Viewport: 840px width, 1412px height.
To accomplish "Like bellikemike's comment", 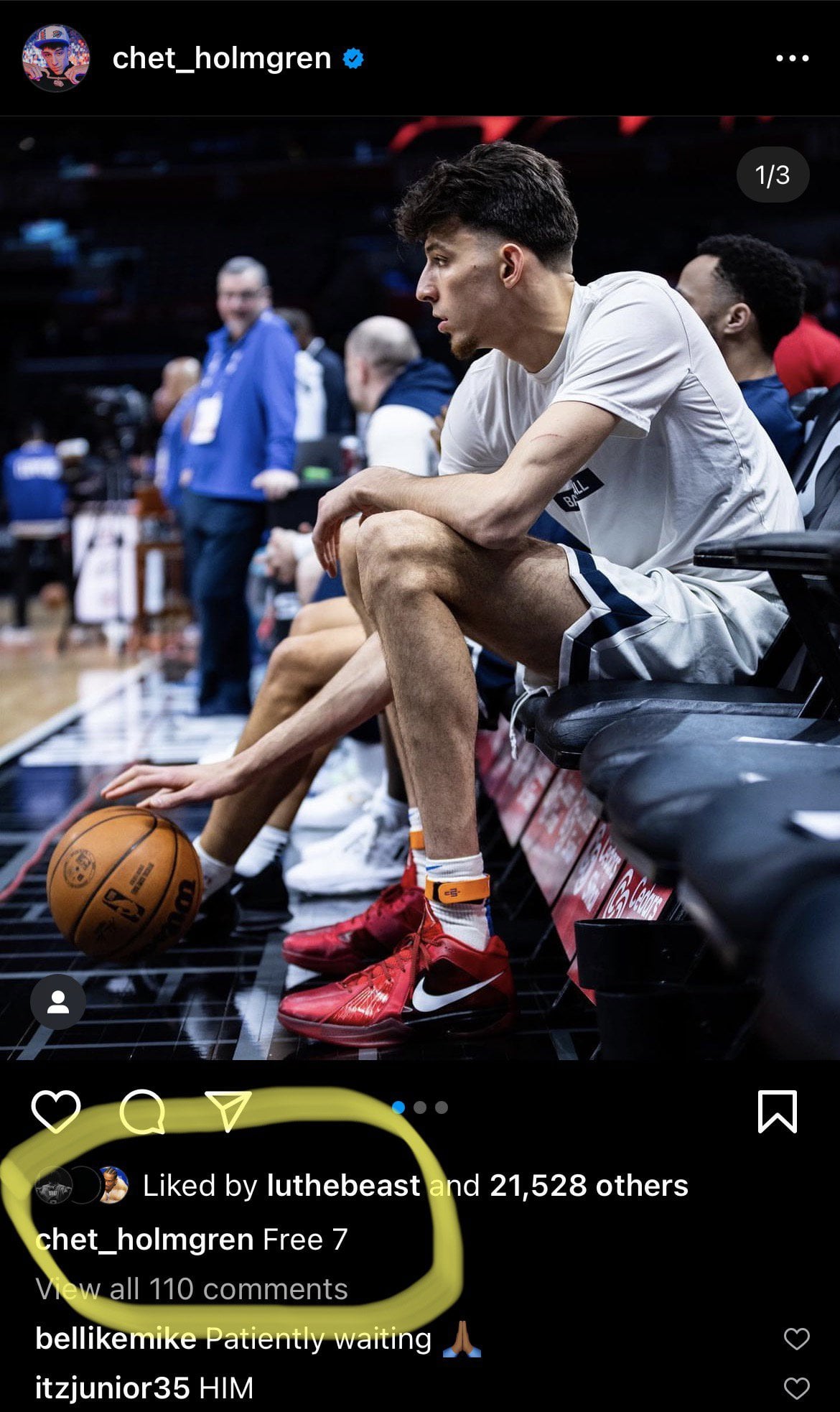I will coord(796,1339).
